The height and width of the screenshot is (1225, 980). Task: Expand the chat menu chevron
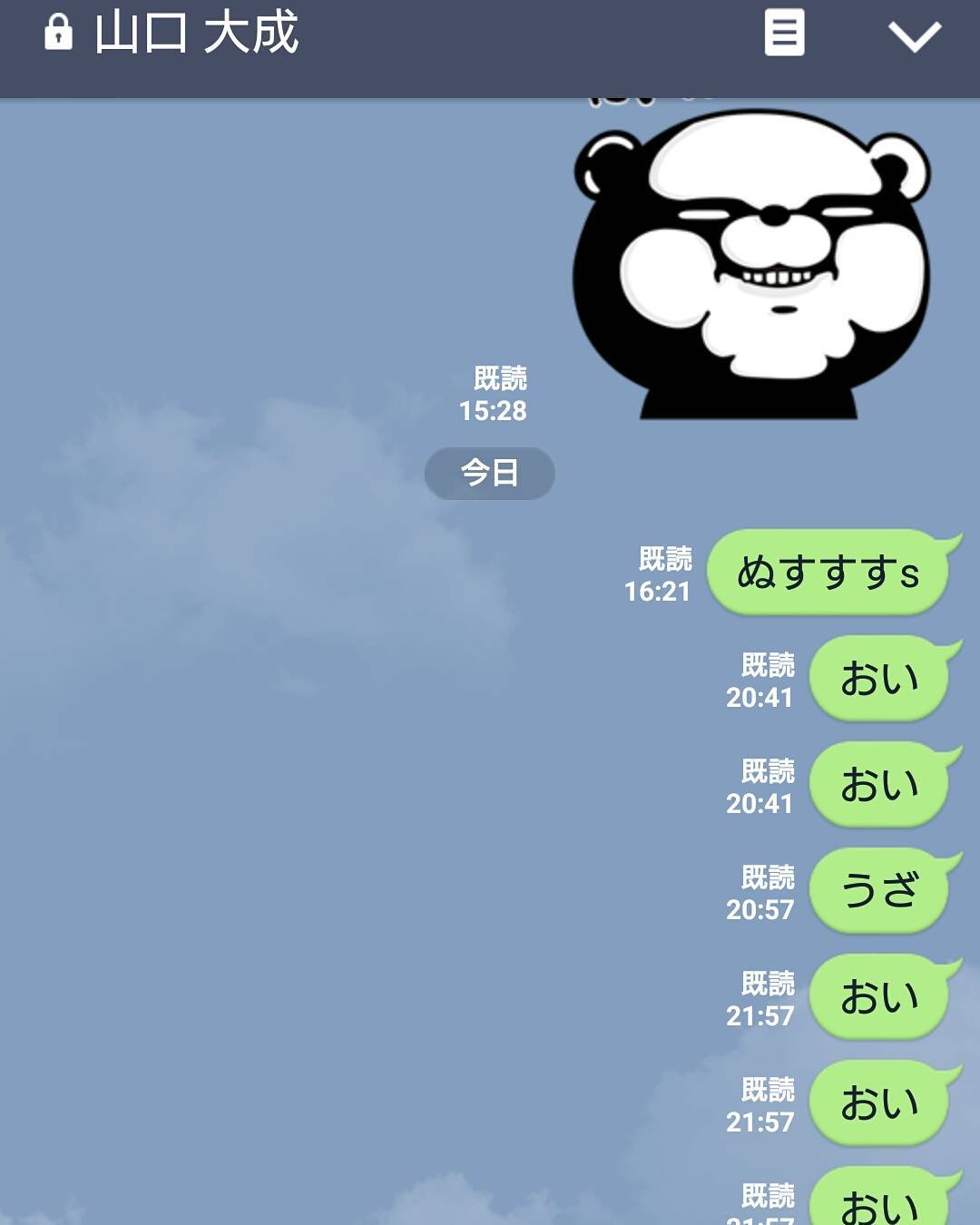(914, 36)
